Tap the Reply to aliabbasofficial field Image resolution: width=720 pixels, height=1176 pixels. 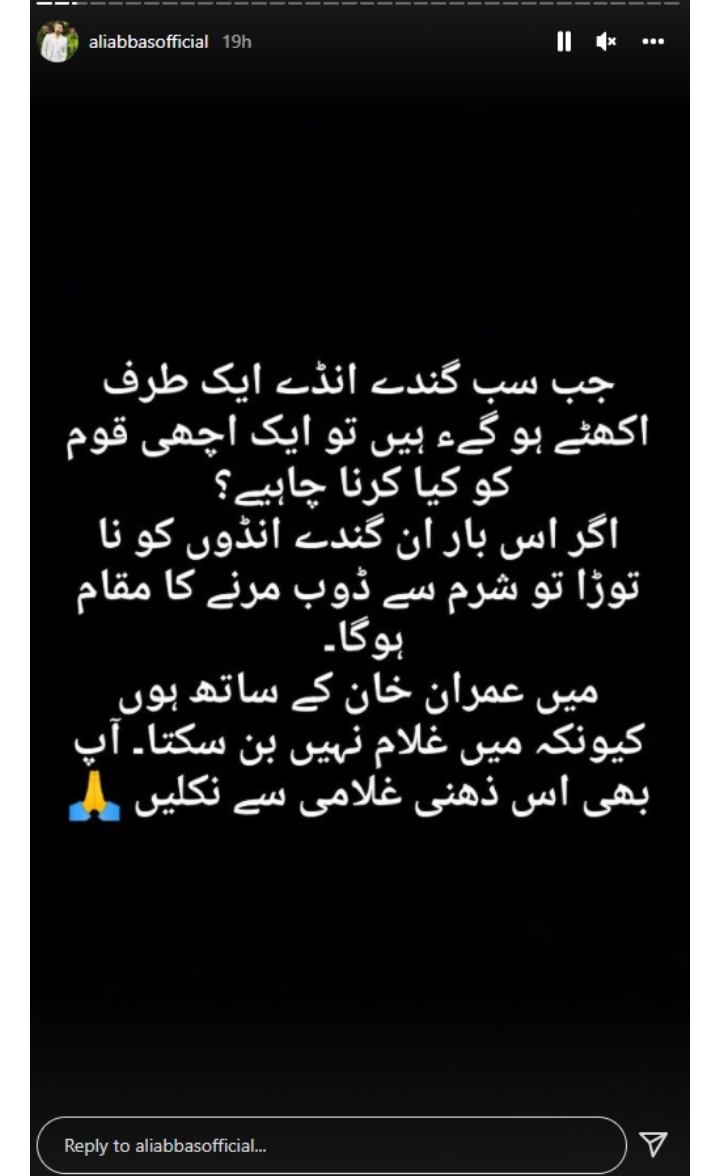pos(330,1145)
